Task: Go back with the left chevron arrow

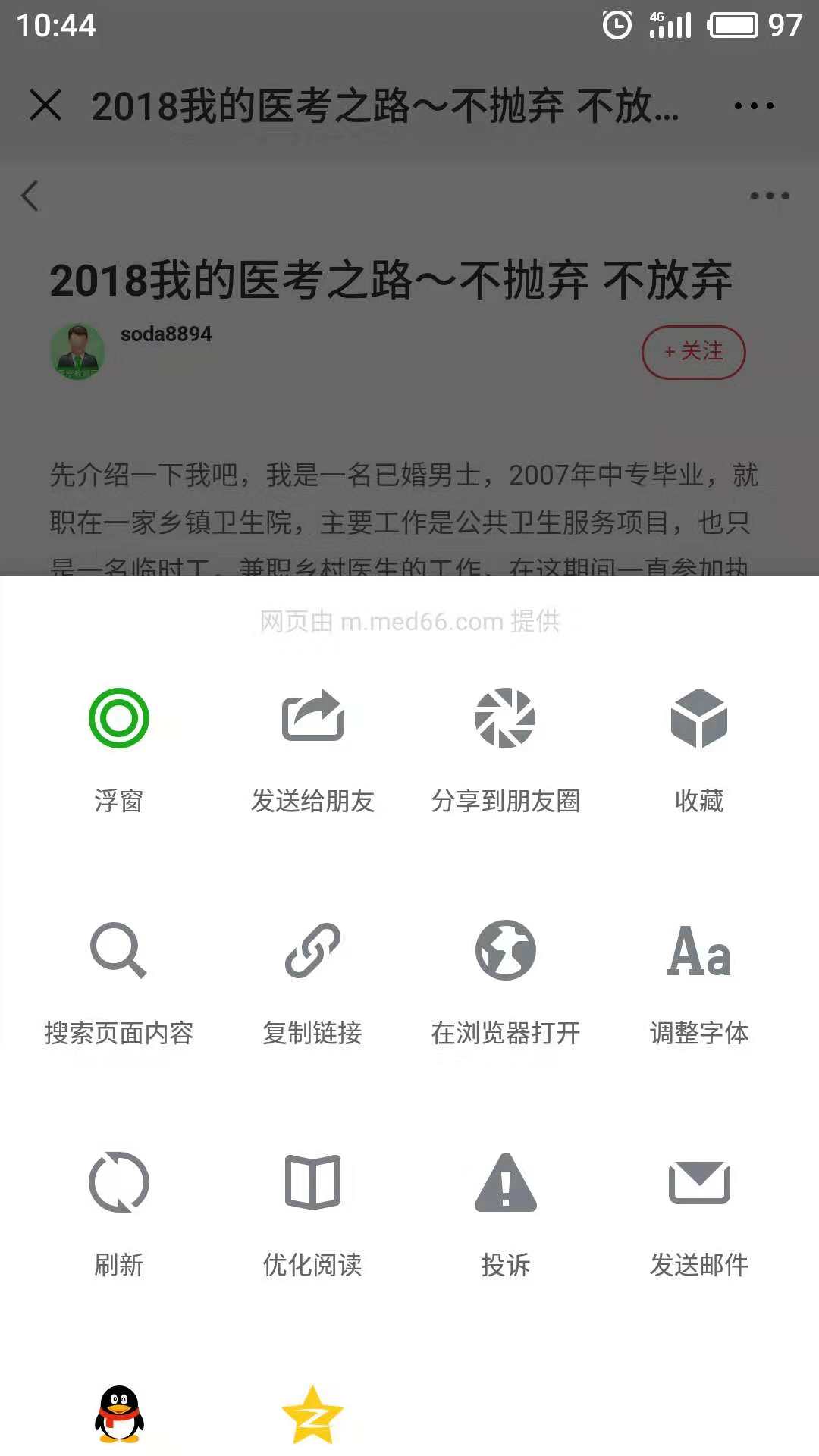Action: [x=30, y=196]
